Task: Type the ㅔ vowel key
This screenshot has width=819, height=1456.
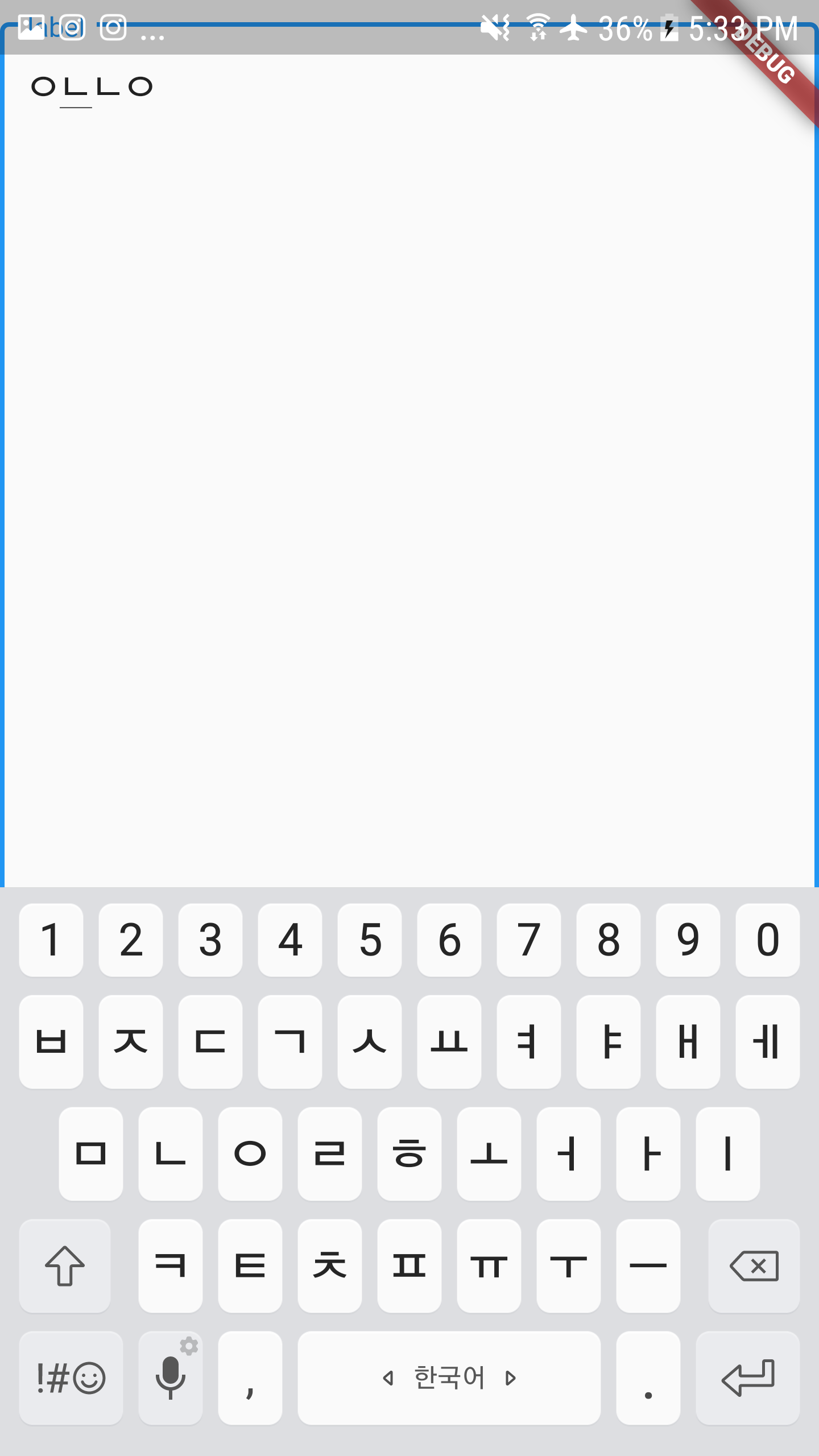Action: click(768, 1042)
